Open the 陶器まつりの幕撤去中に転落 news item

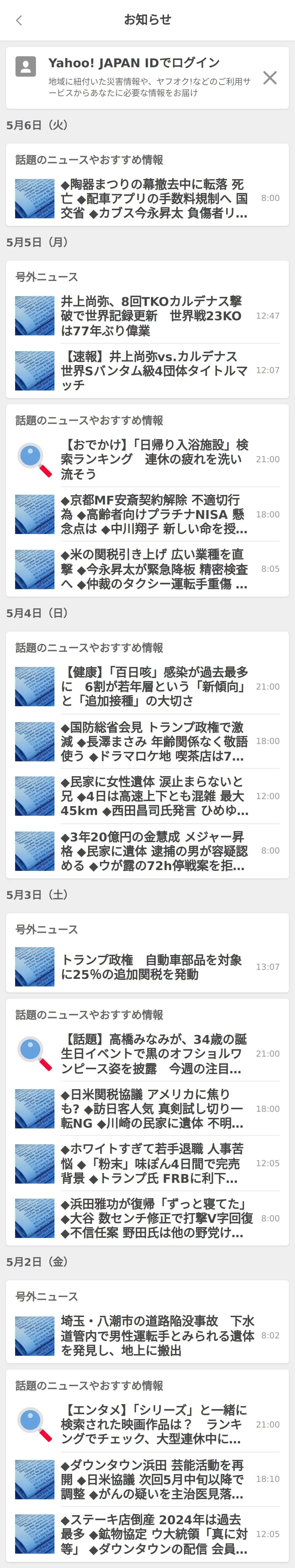[147, 198]
